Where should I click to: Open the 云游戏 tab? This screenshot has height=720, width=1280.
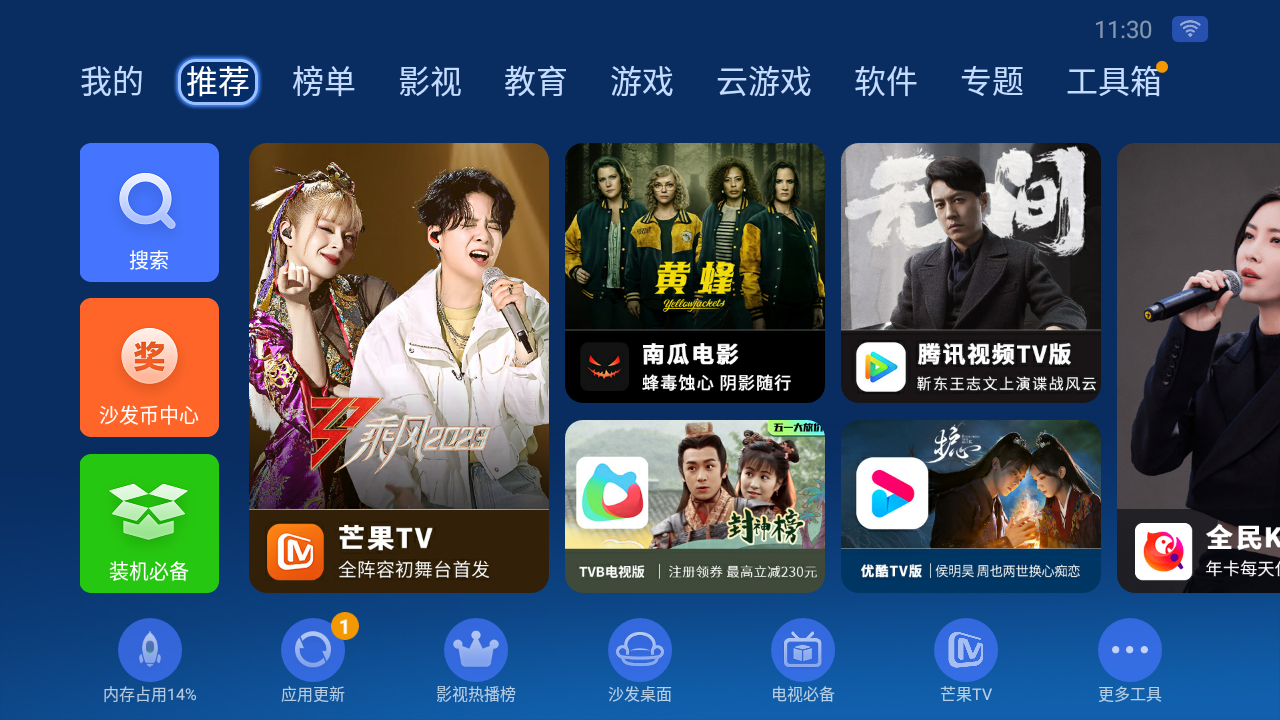tap(764, 82)
